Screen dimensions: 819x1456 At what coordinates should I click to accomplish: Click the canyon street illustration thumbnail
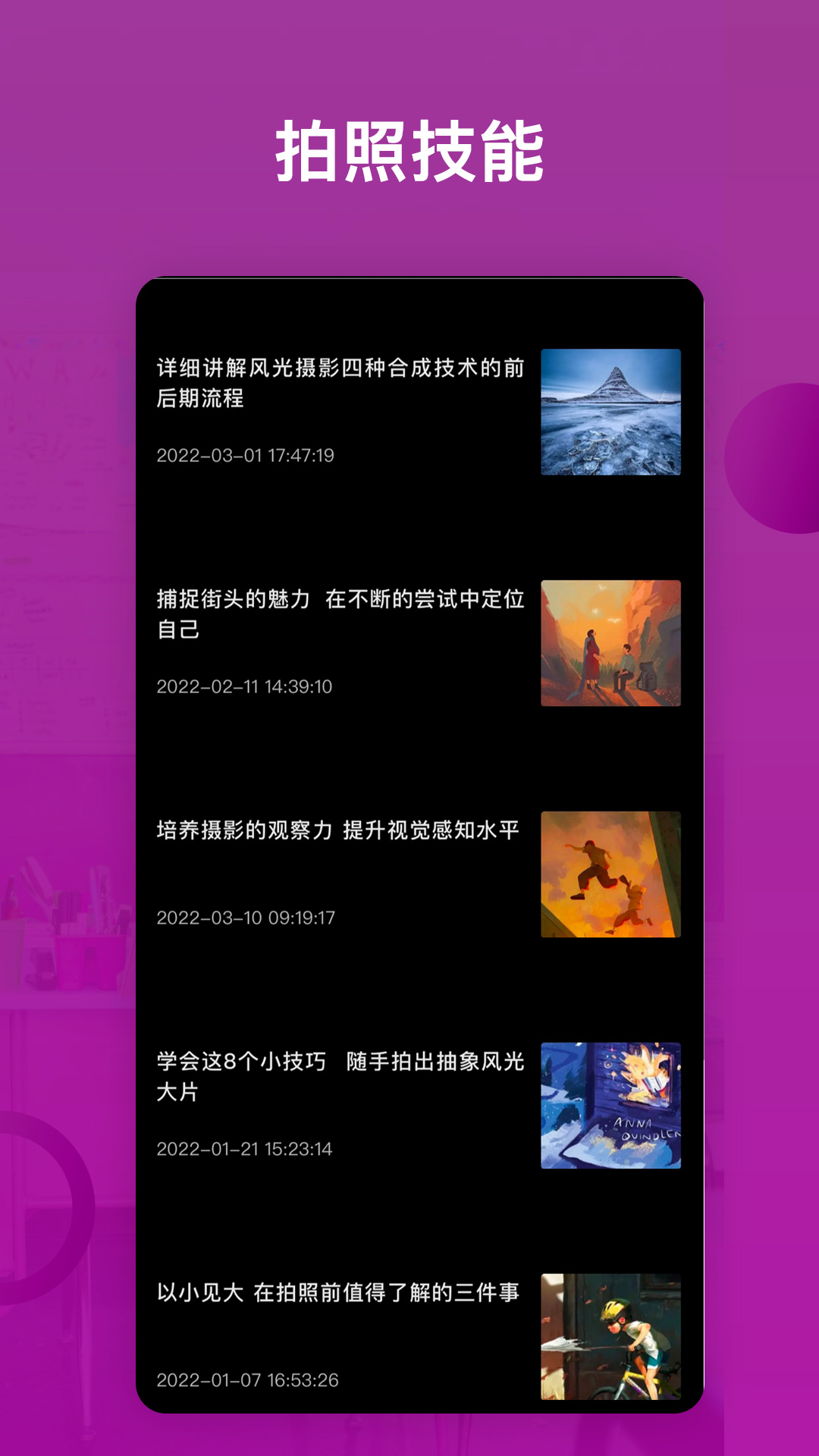click(611, 643)
